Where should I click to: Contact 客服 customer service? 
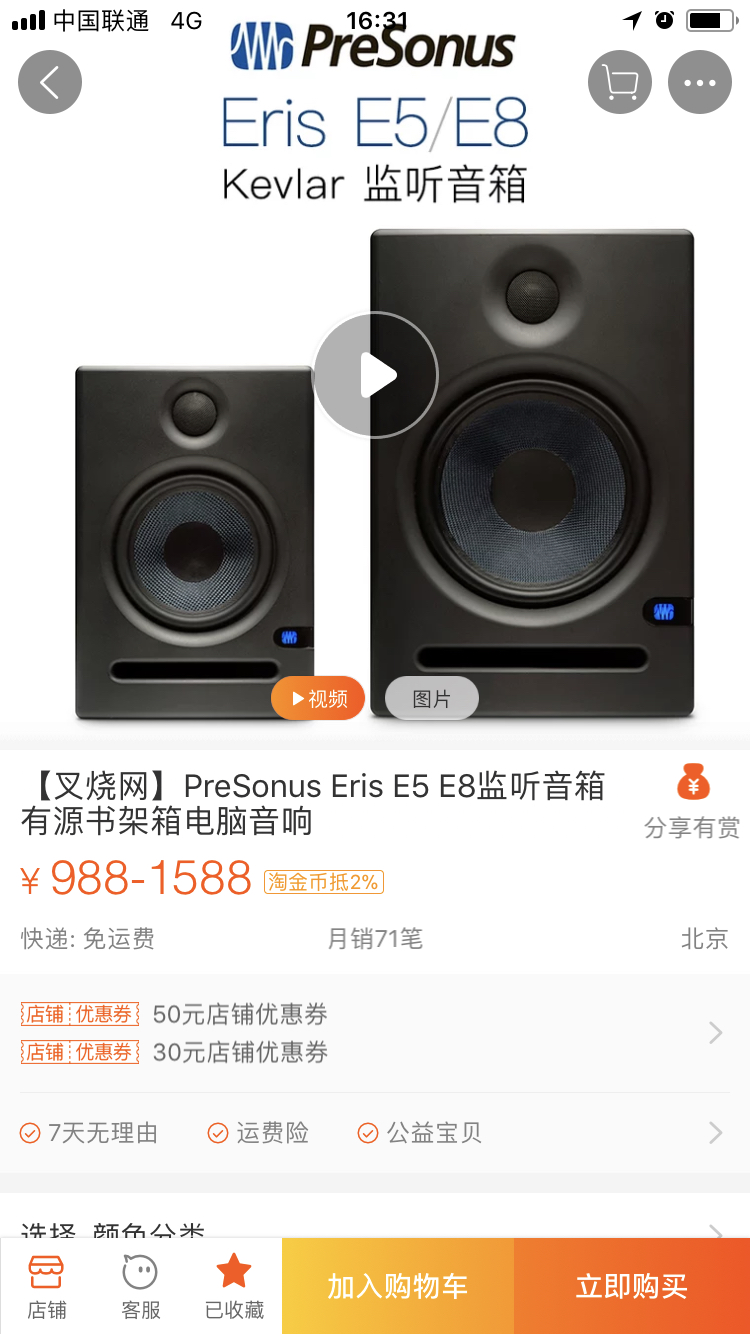point(141,1287)
